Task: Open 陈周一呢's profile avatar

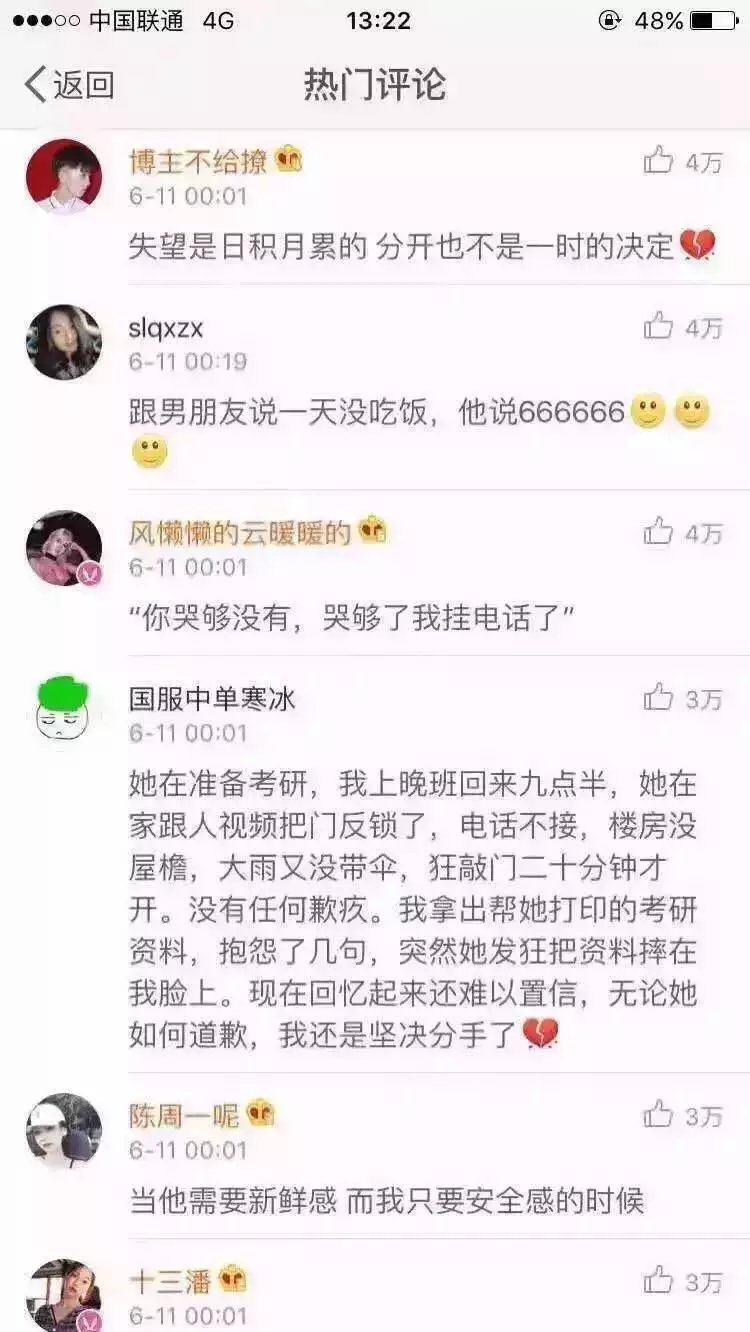Action: tap(64, 1131)
